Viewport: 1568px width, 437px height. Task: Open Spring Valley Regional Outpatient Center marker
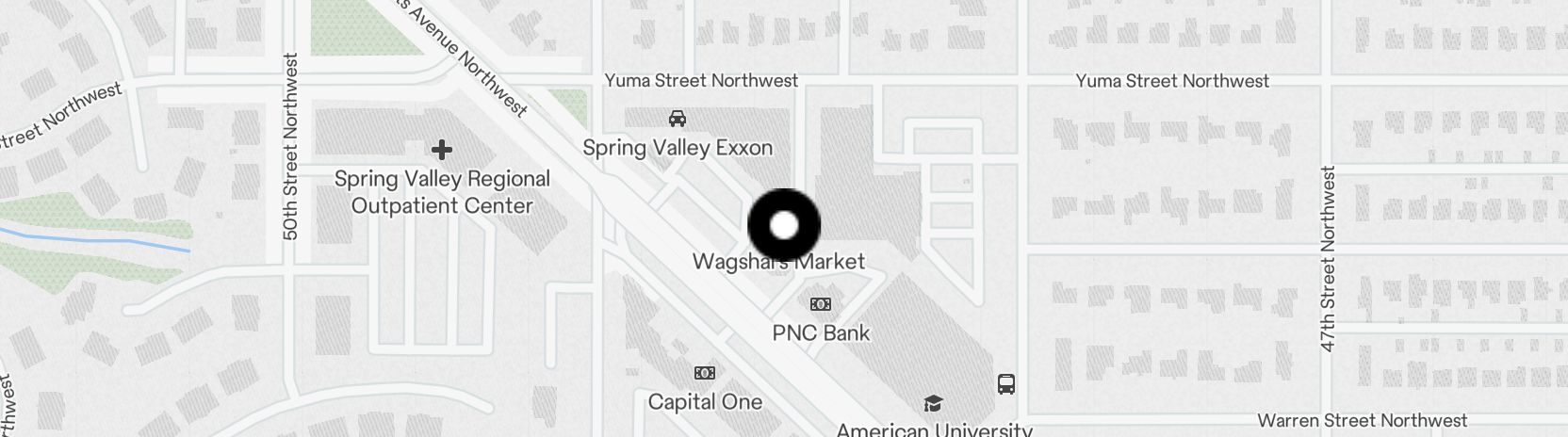pyautogui.click(x=441, y=150)
